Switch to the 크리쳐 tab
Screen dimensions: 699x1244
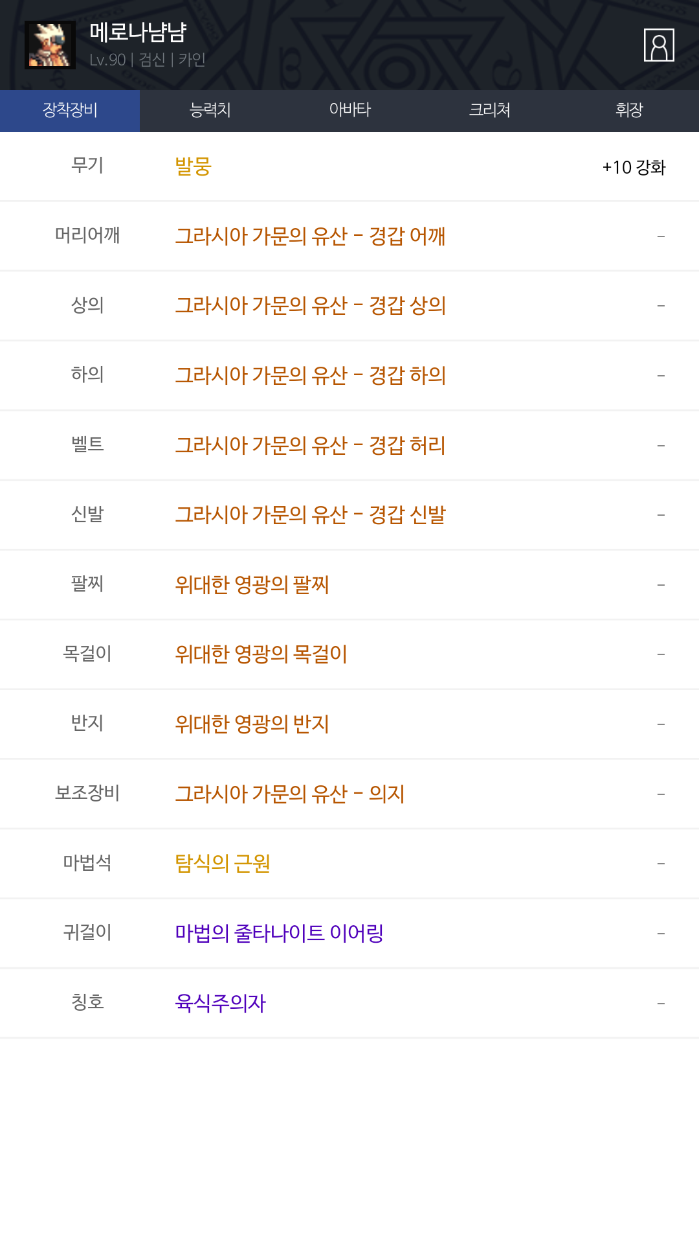[x=490, y=110]
